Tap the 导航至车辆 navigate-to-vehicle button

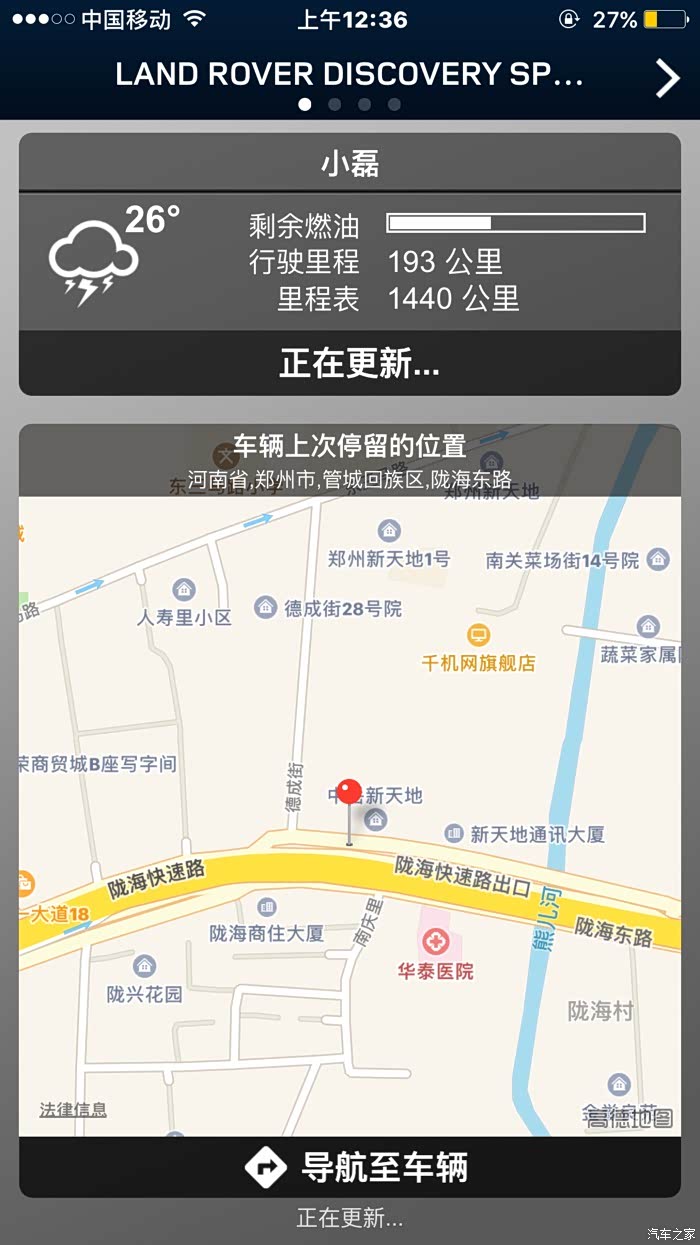tap(350, 1167)
